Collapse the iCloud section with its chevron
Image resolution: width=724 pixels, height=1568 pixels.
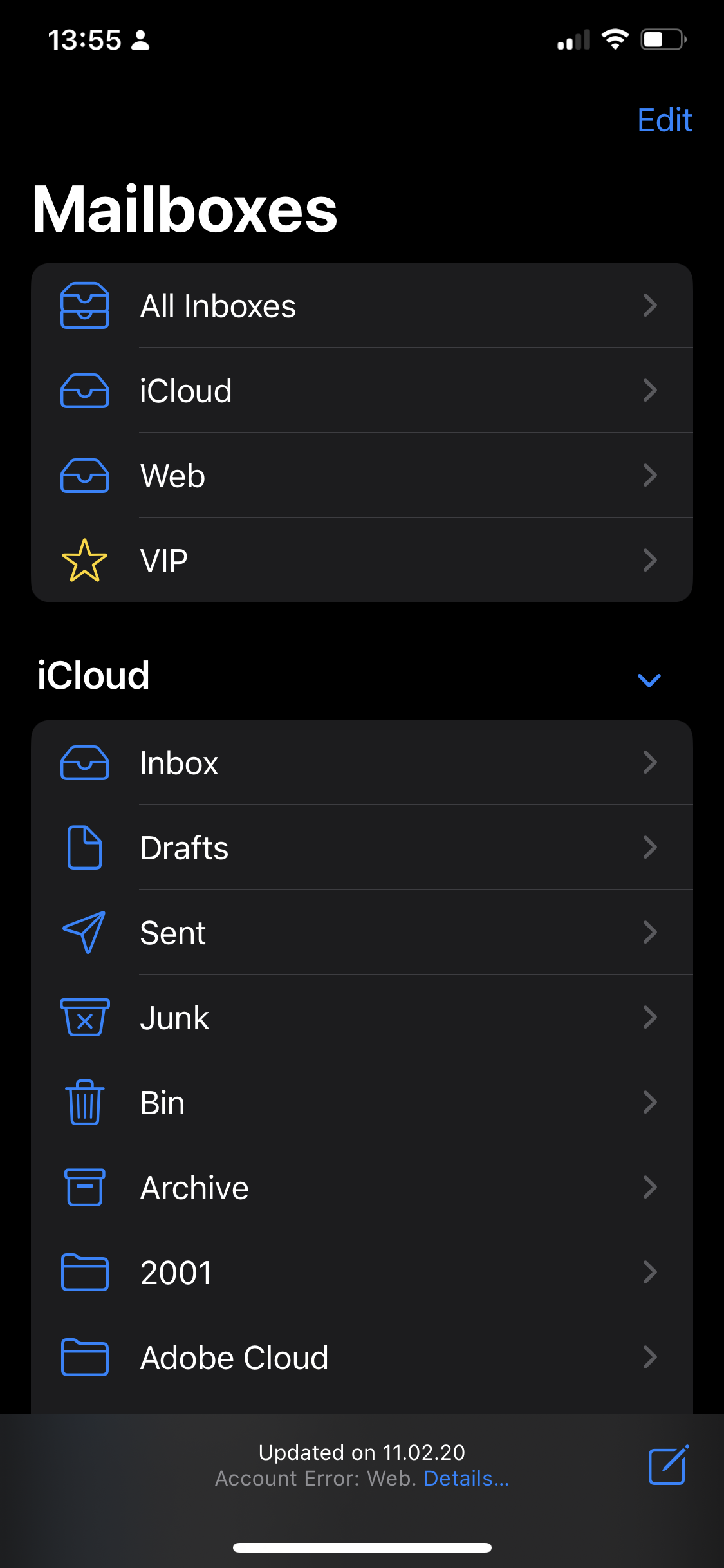(x=649, y=680)
